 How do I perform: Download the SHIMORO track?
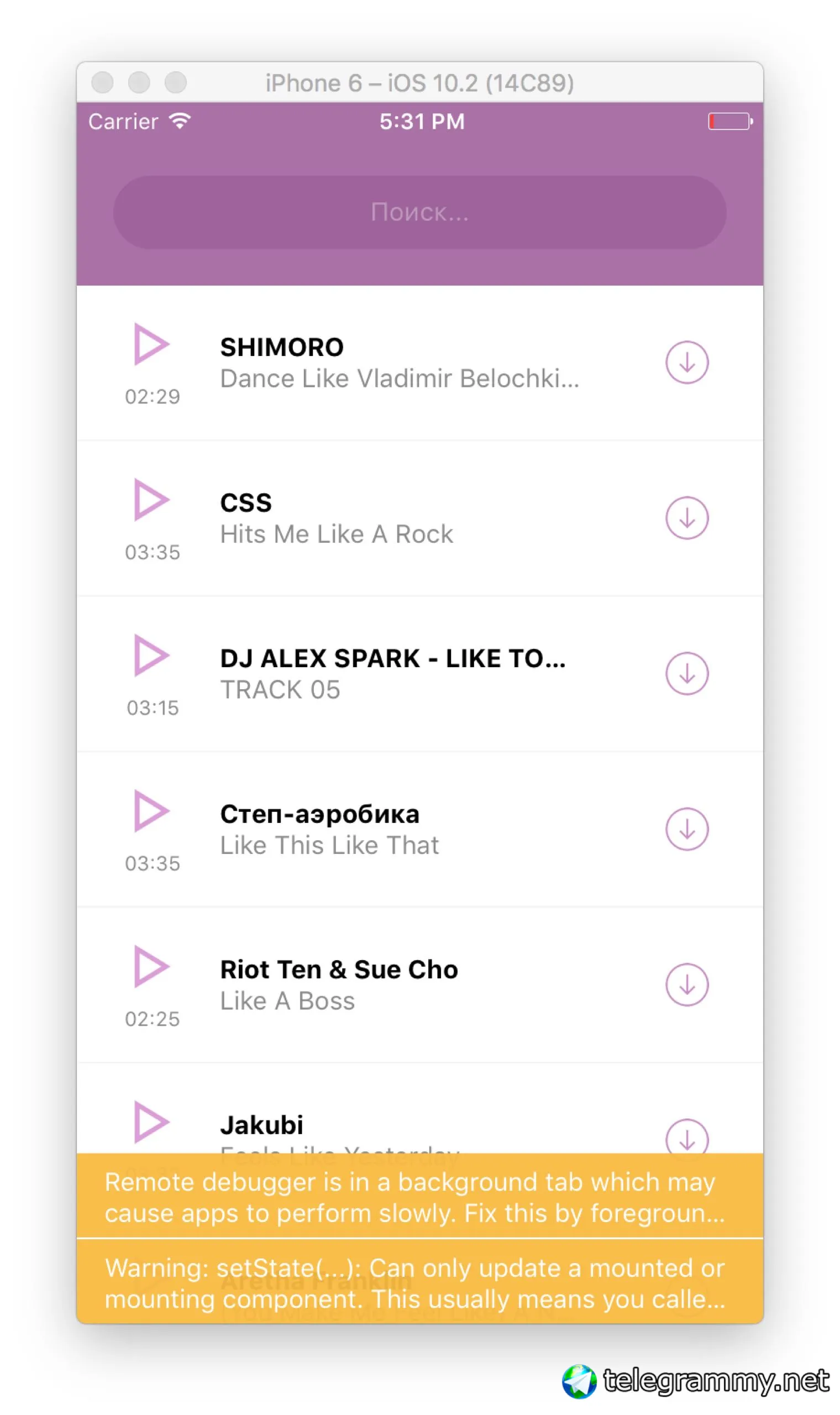point(686,362)
